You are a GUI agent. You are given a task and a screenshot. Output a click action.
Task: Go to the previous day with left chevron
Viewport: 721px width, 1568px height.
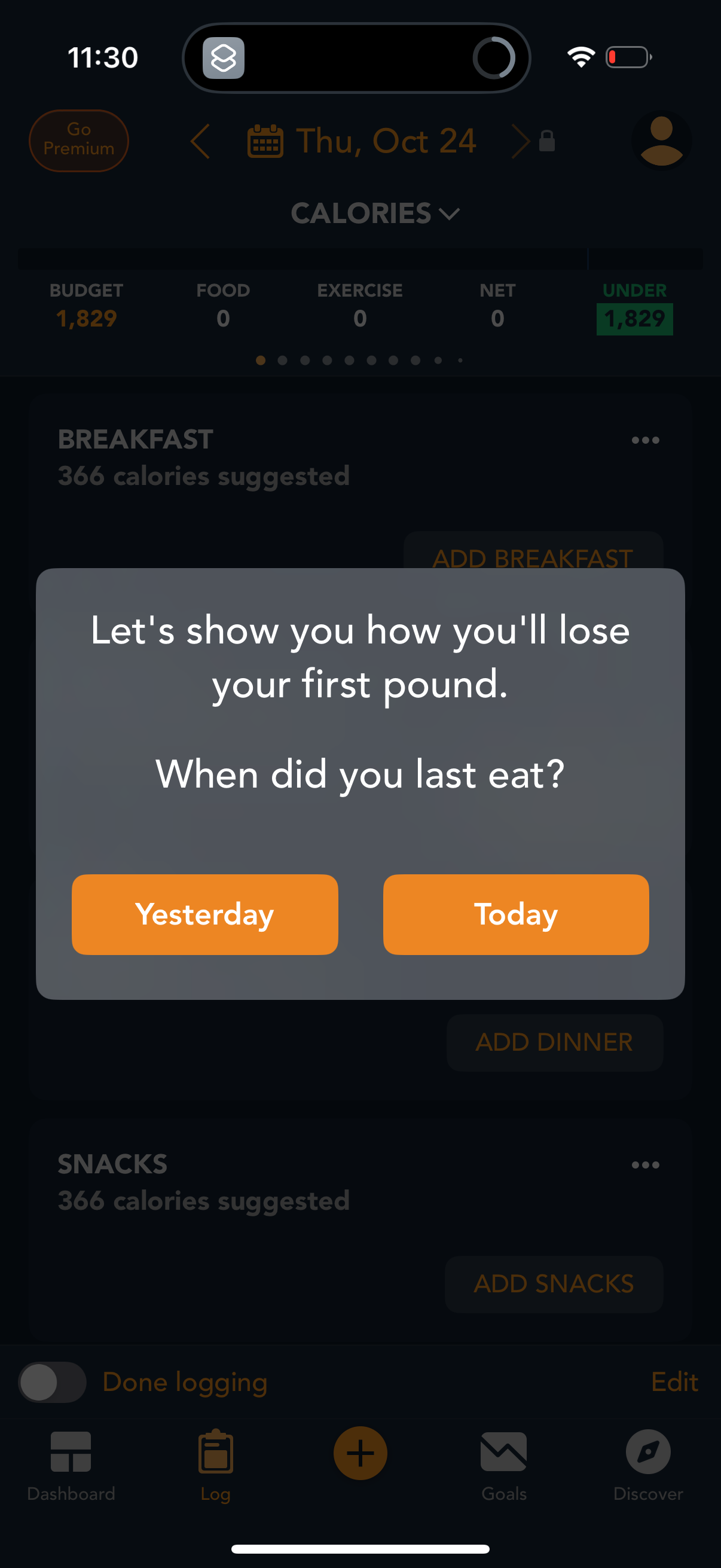coord(201,141)
